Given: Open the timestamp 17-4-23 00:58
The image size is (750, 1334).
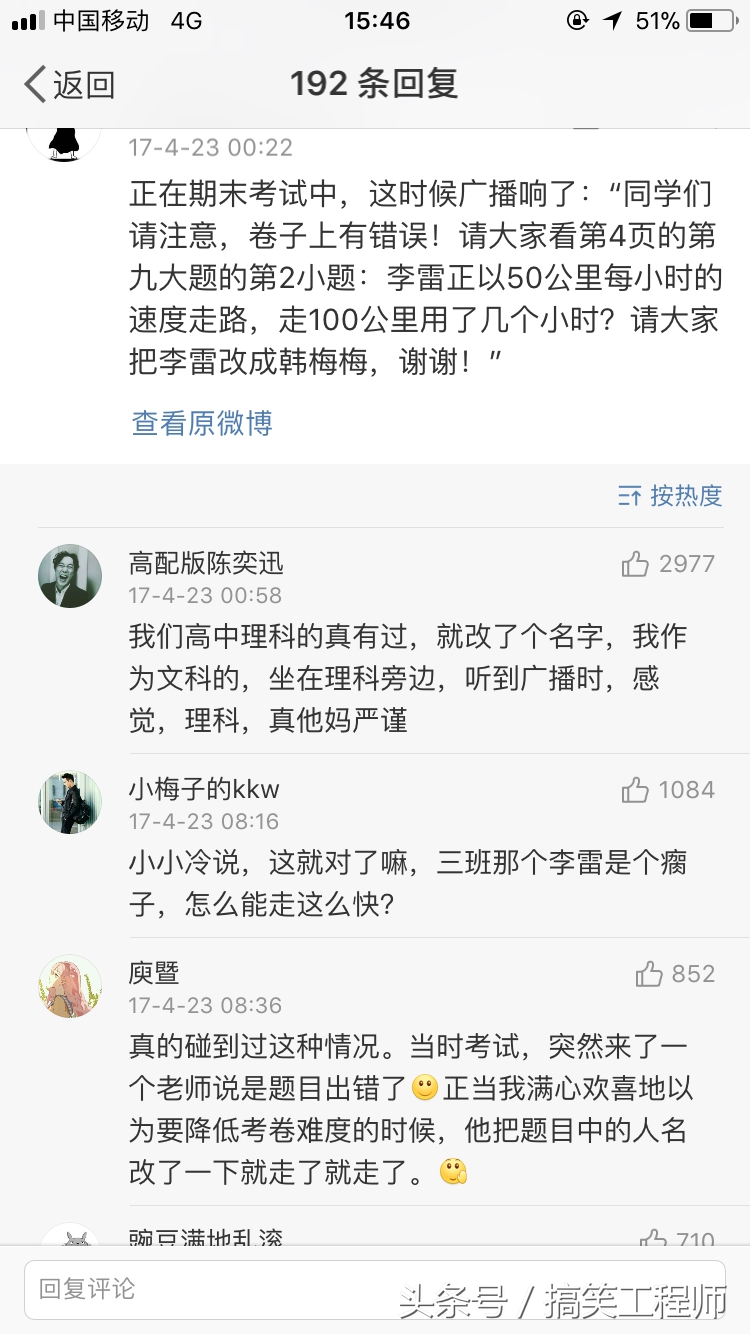Looking at the screenshot, I should [x=206, y=594].
